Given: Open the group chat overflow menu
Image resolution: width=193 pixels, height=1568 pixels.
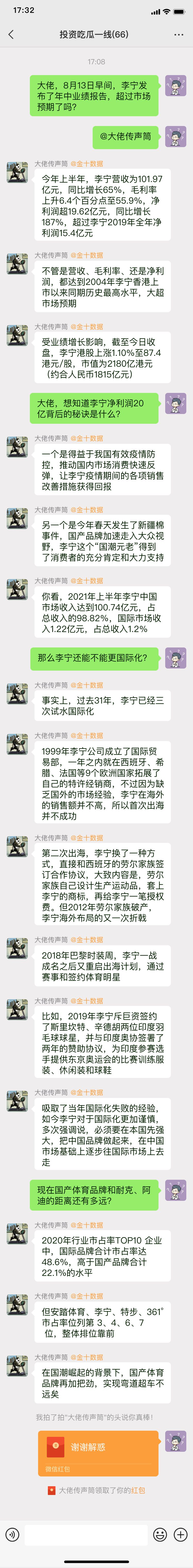Looking at the screenshot, I should pyautogui.click(x=178, y=35).
